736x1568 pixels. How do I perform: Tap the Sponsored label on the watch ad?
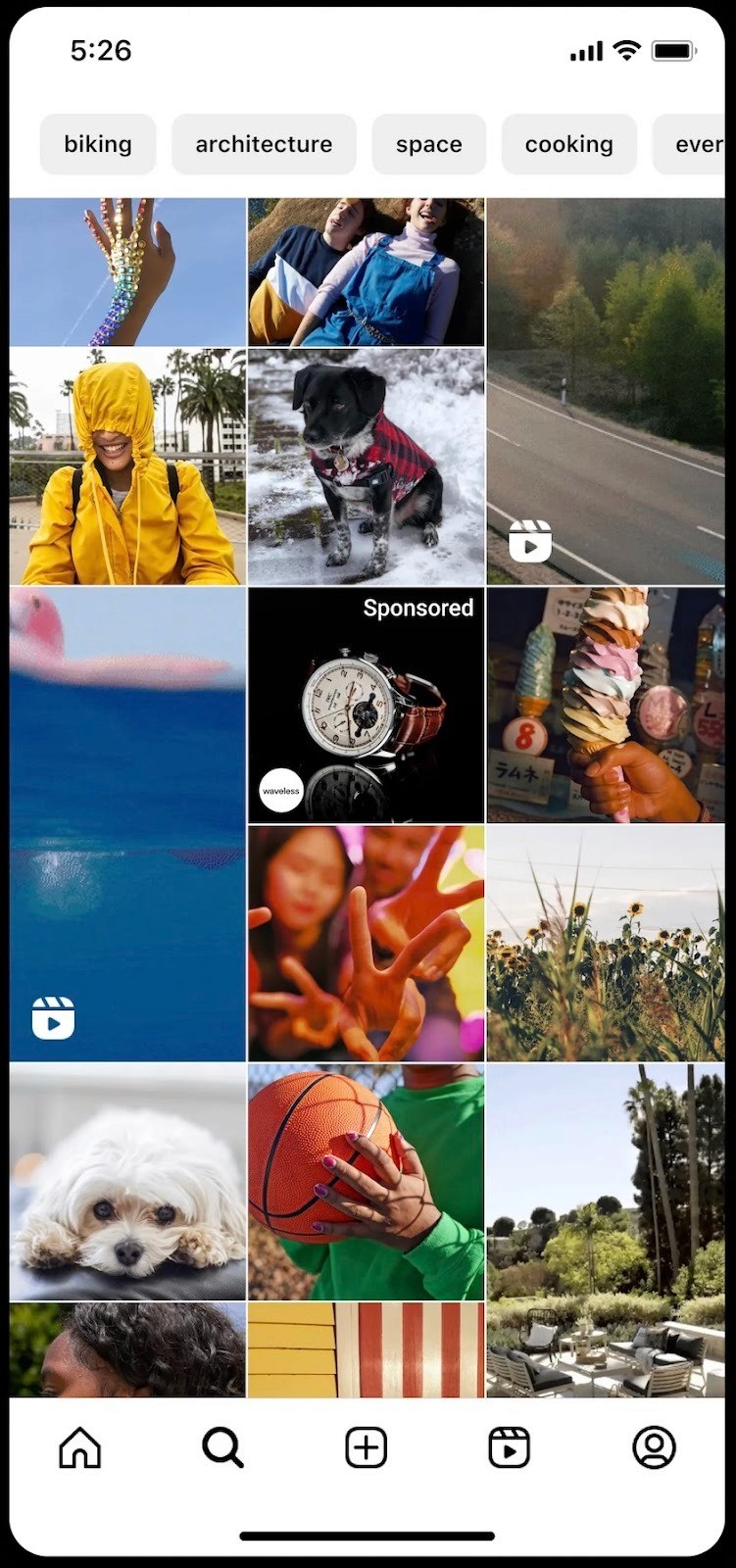pos(417,608)
